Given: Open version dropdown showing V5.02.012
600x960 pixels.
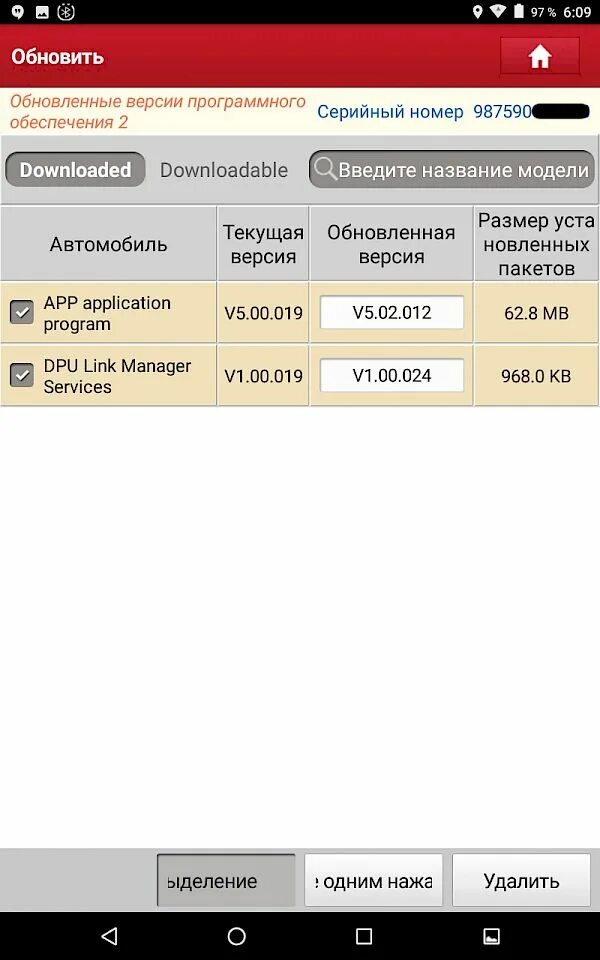Looking at the screenshot, I should tap(392, 312).
